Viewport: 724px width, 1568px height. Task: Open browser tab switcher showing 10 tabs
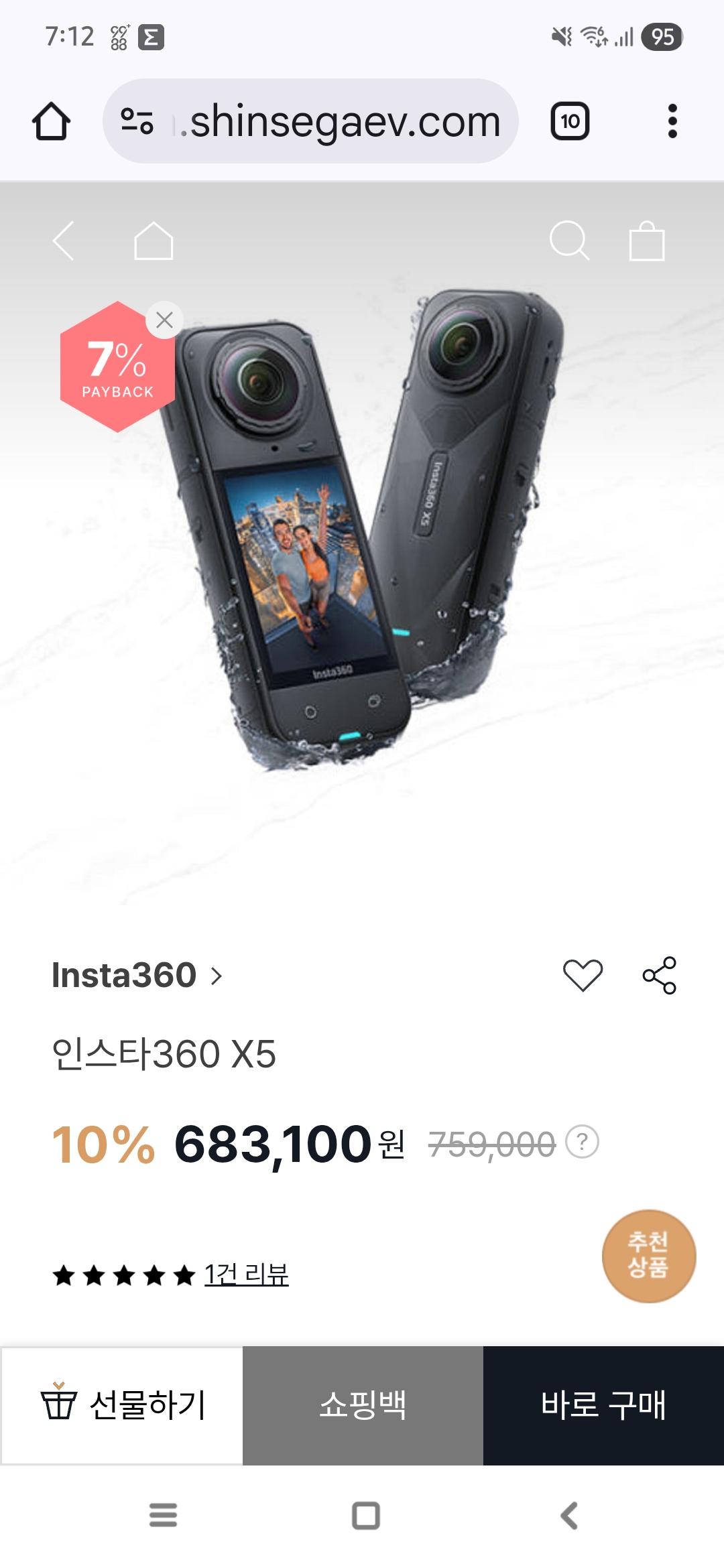(x=570, y=121)
